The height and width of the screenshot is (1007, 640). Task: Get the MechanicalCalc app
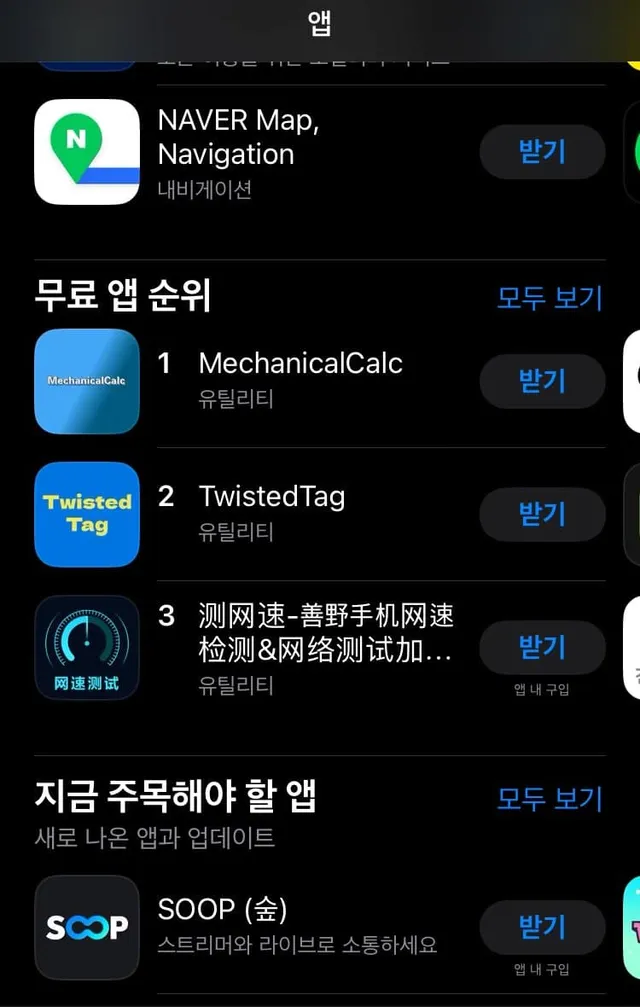point(542,381)
